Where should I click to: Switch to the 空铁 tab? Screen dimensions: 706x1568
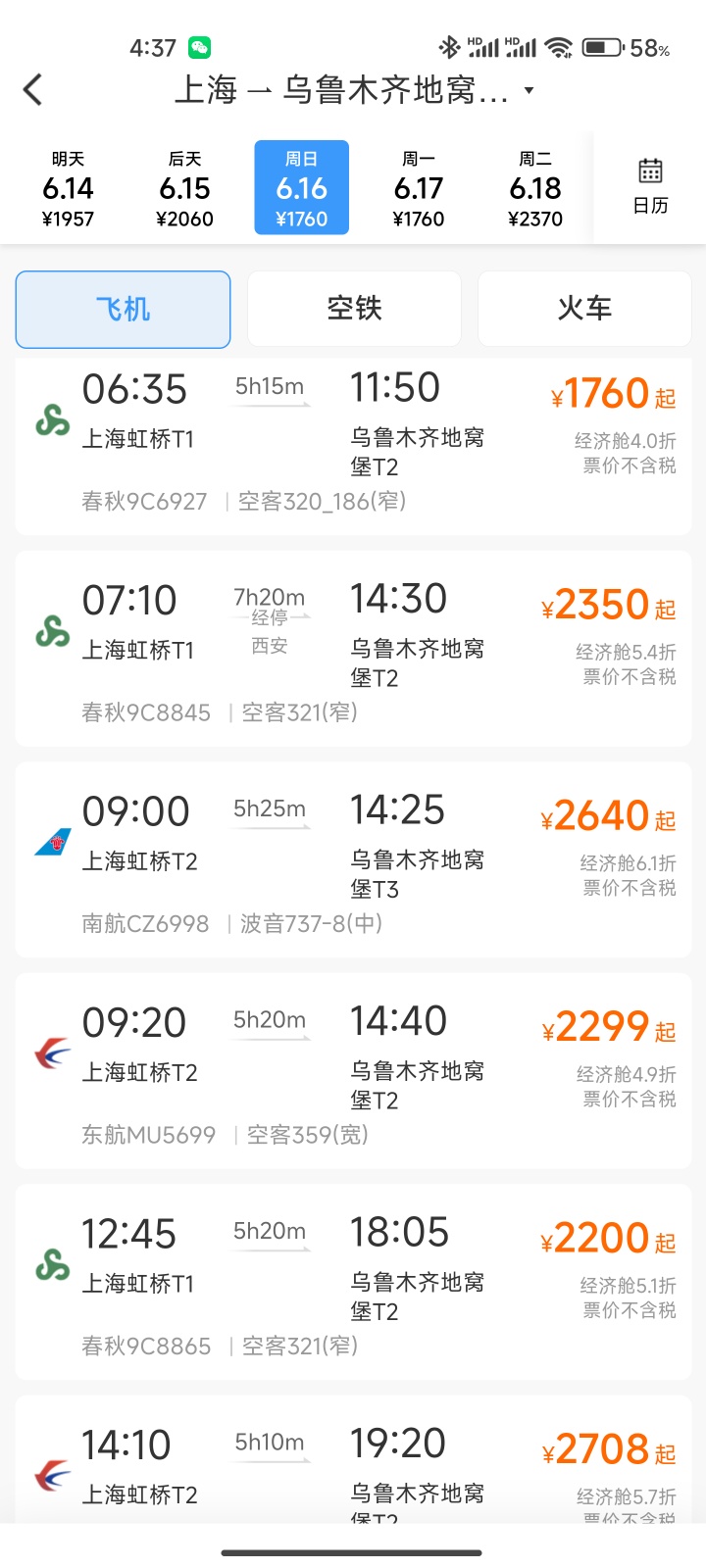tap(354, 309)
